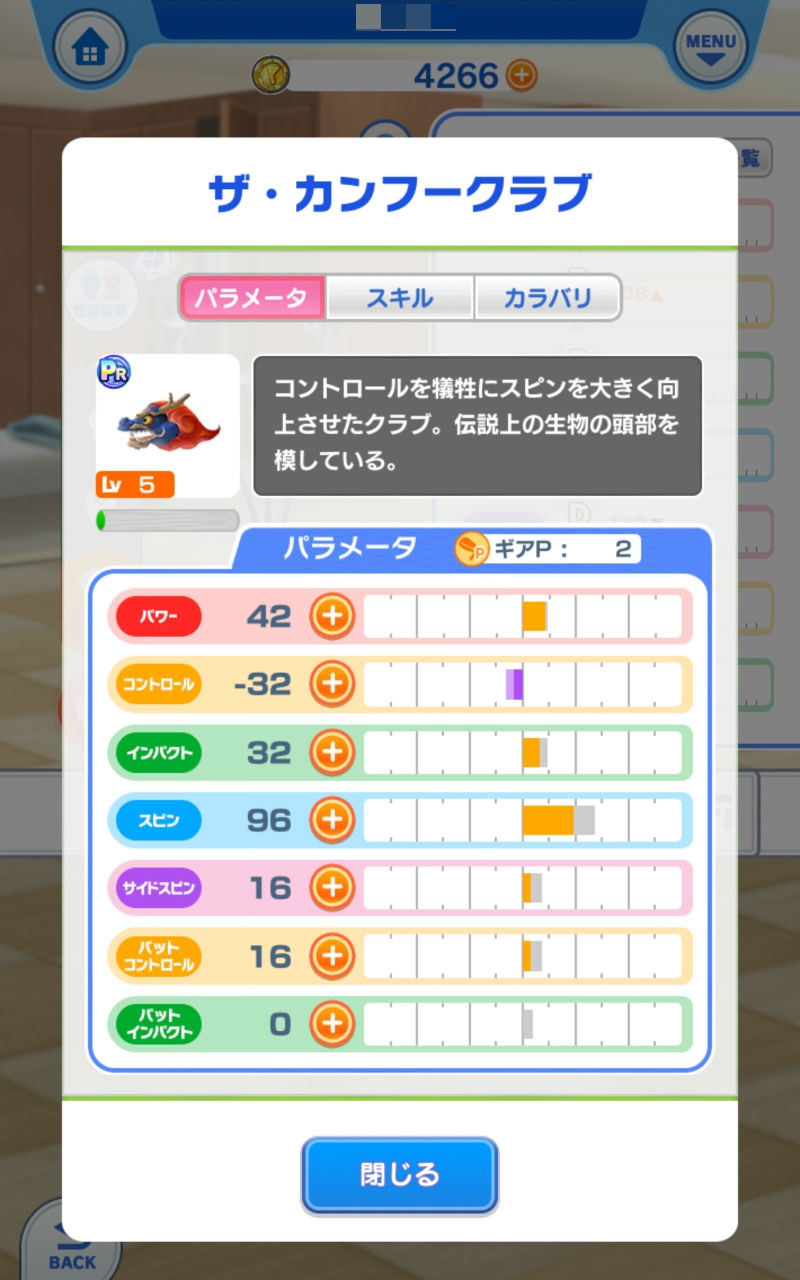Switch to the カラバリ tab
The image size is (800, 1280).
coord(547,298)
